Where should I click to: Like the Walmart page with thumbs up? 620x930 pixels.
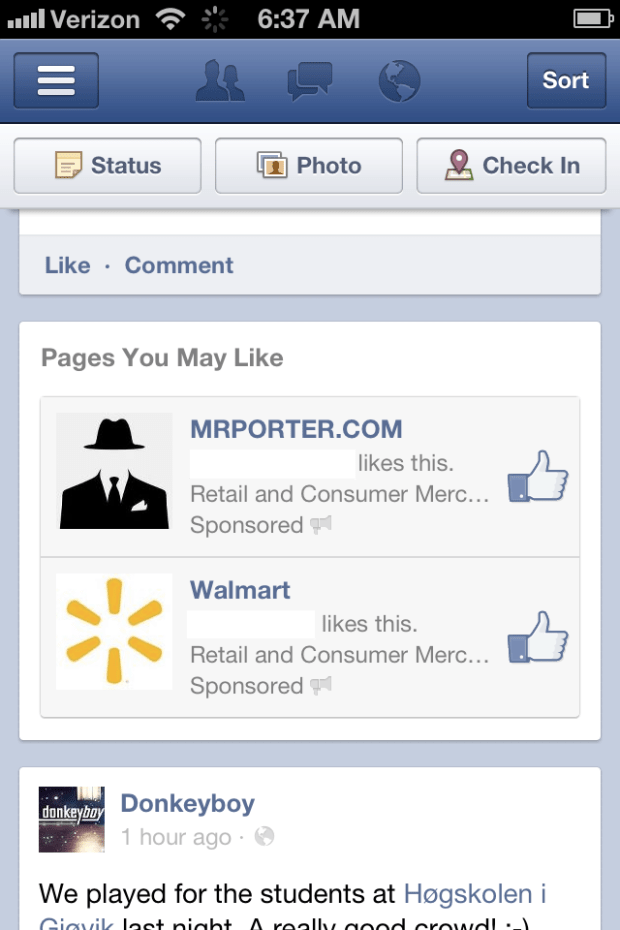(538, 637)
